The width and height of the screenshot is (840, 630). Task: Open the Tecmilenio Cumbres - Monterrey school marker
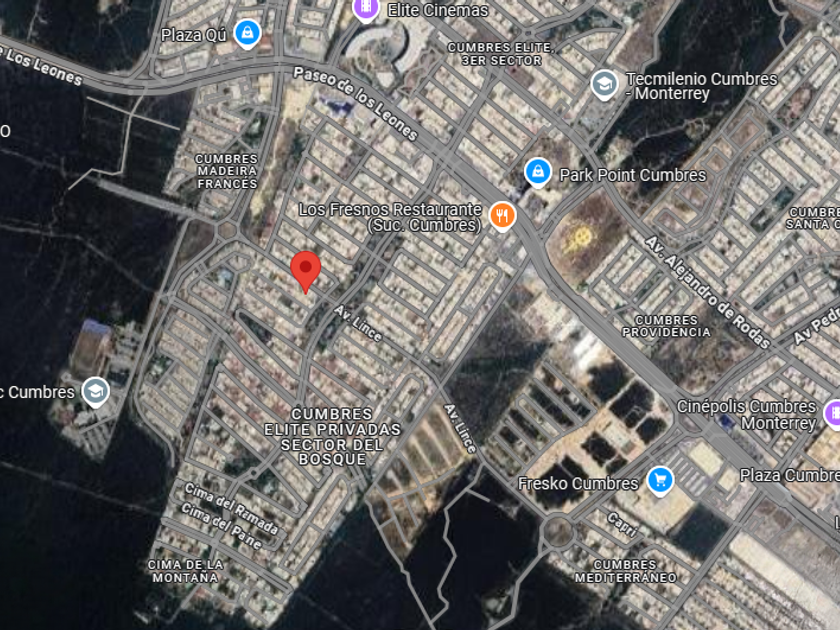[x=604, y=85]
